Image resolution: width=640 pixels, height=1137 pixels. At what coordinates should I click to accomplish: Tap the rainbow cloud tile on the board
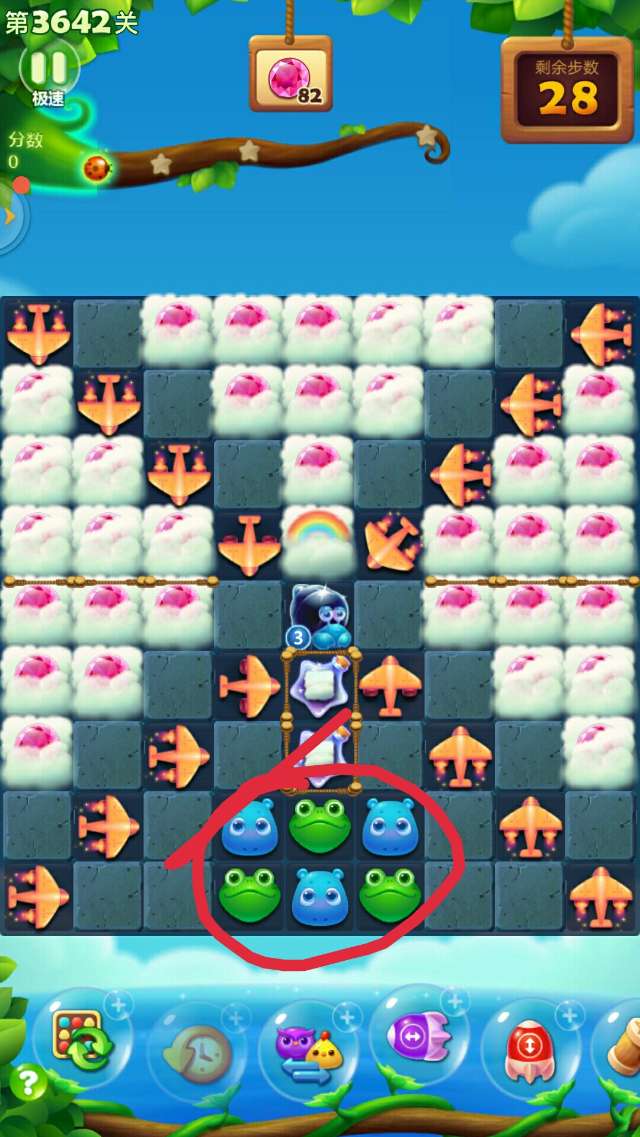tap(318, 540)
